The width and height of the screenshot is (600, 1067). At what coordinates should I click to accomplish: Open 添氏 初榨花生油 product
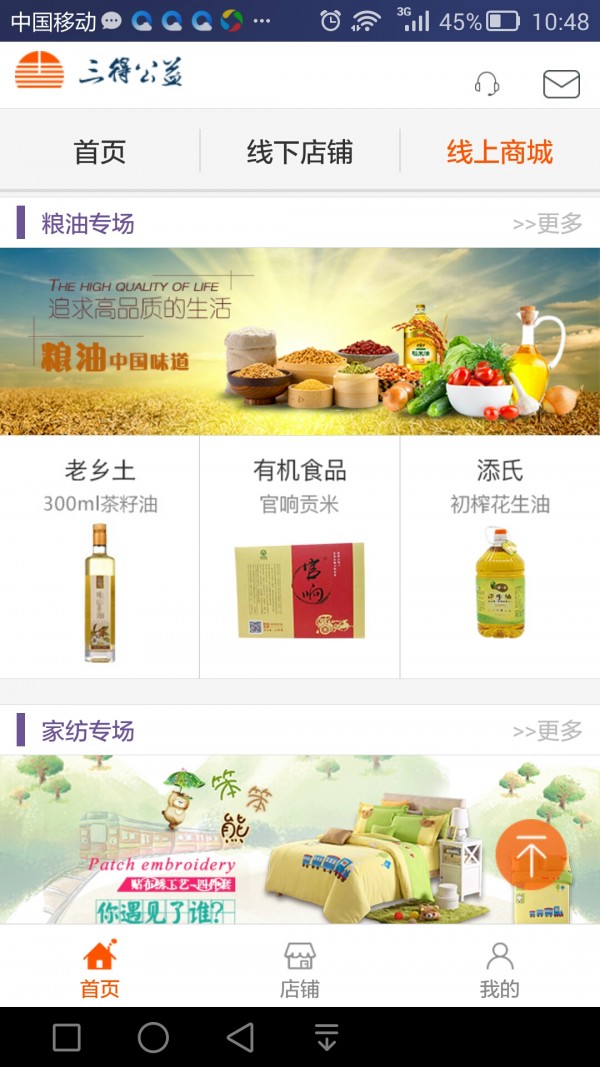point(500,557)
